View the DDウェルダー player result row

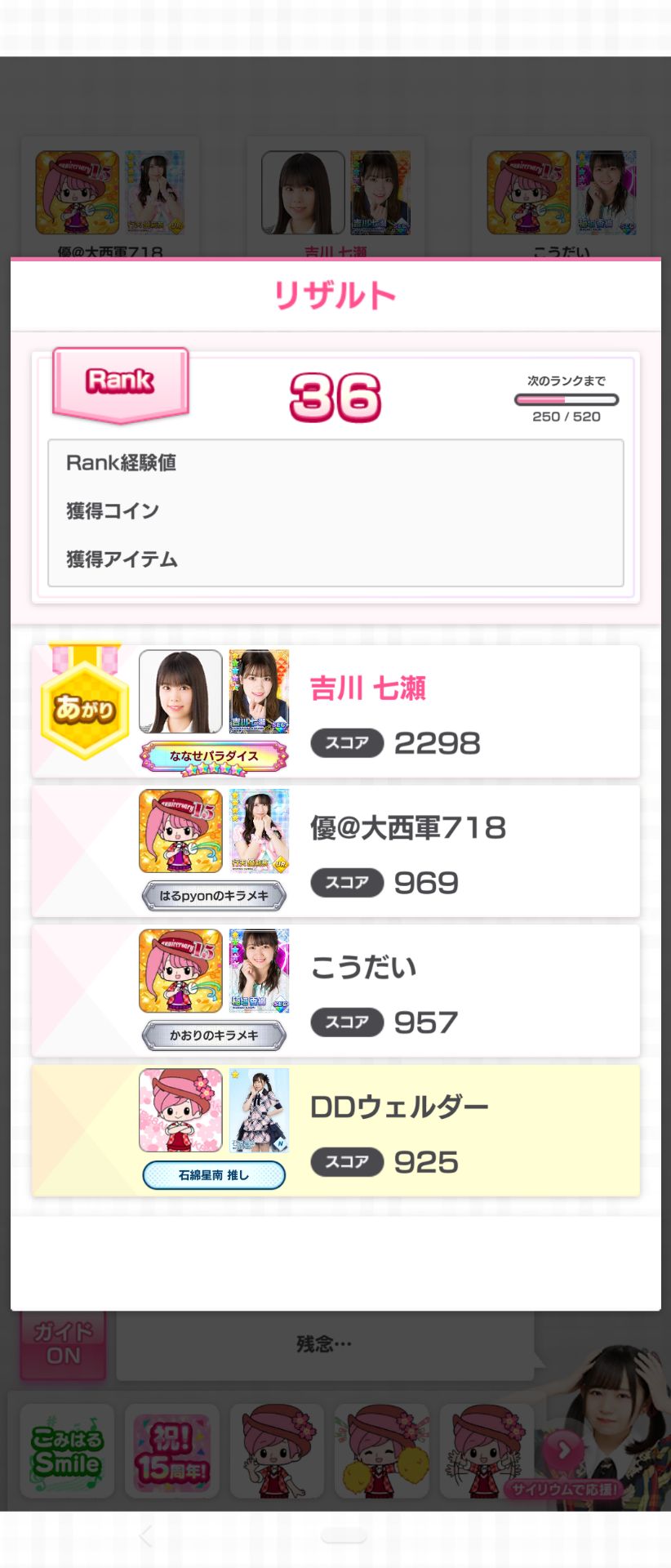(335, 1130)
